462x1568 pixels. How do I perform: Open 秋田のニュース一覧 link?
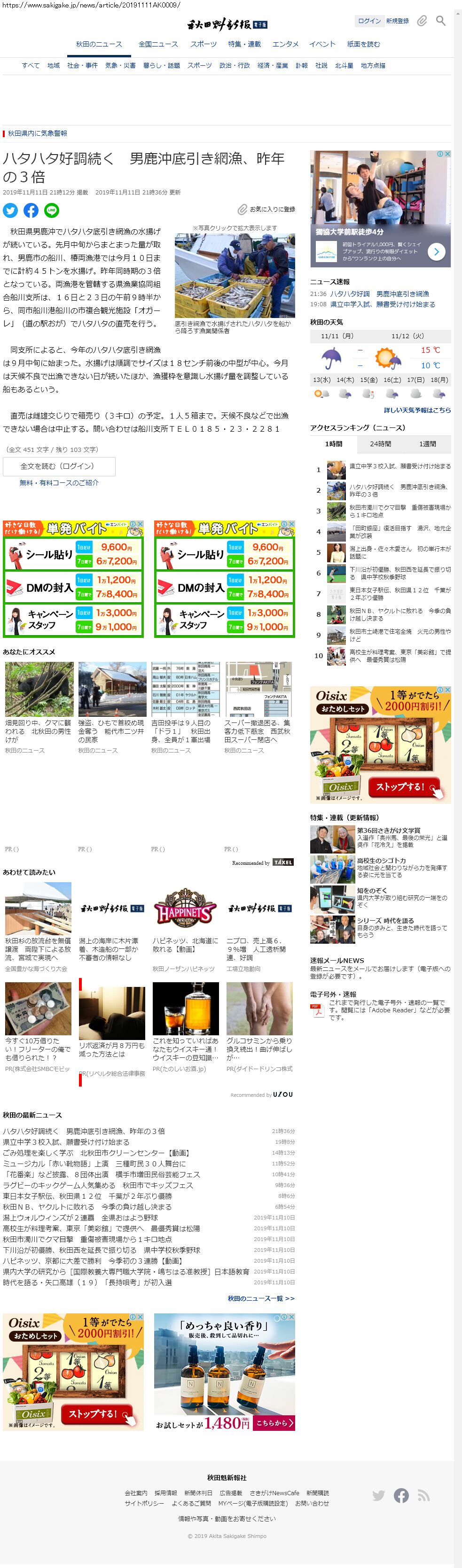(261, 1298)
